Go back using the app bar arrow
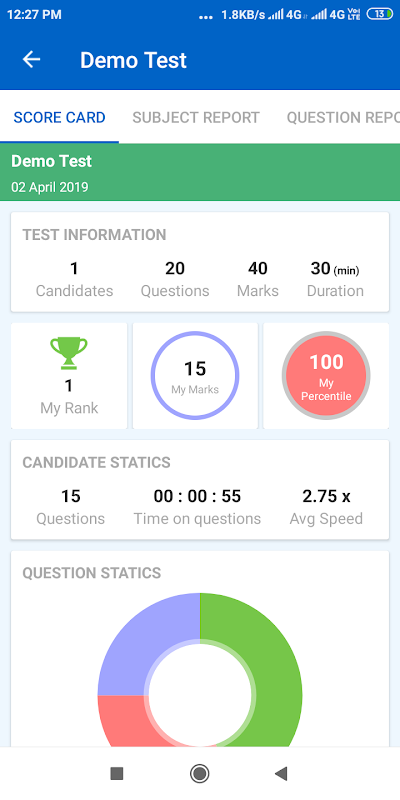400x800 pixels. click(x=31, y=60)
